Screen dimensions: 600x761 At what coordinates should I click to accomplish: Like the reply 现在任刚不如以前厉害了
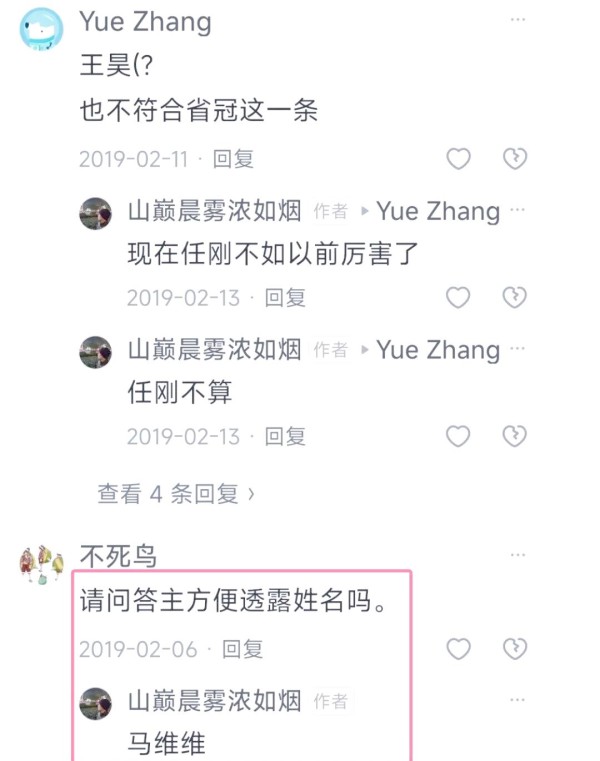(458, 298)
